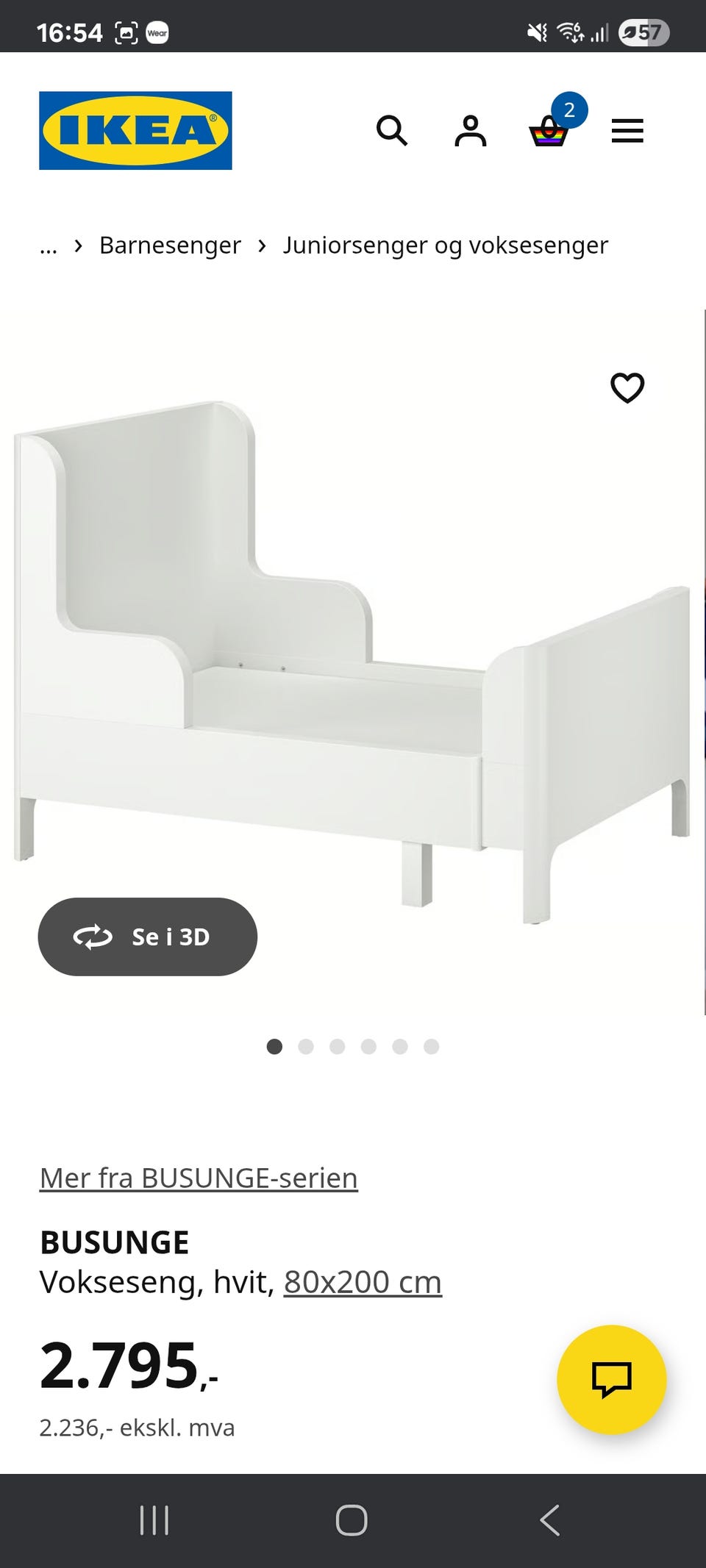View the bed with Se i 3D
The image size is (706, 1568).
click(148, 937)
